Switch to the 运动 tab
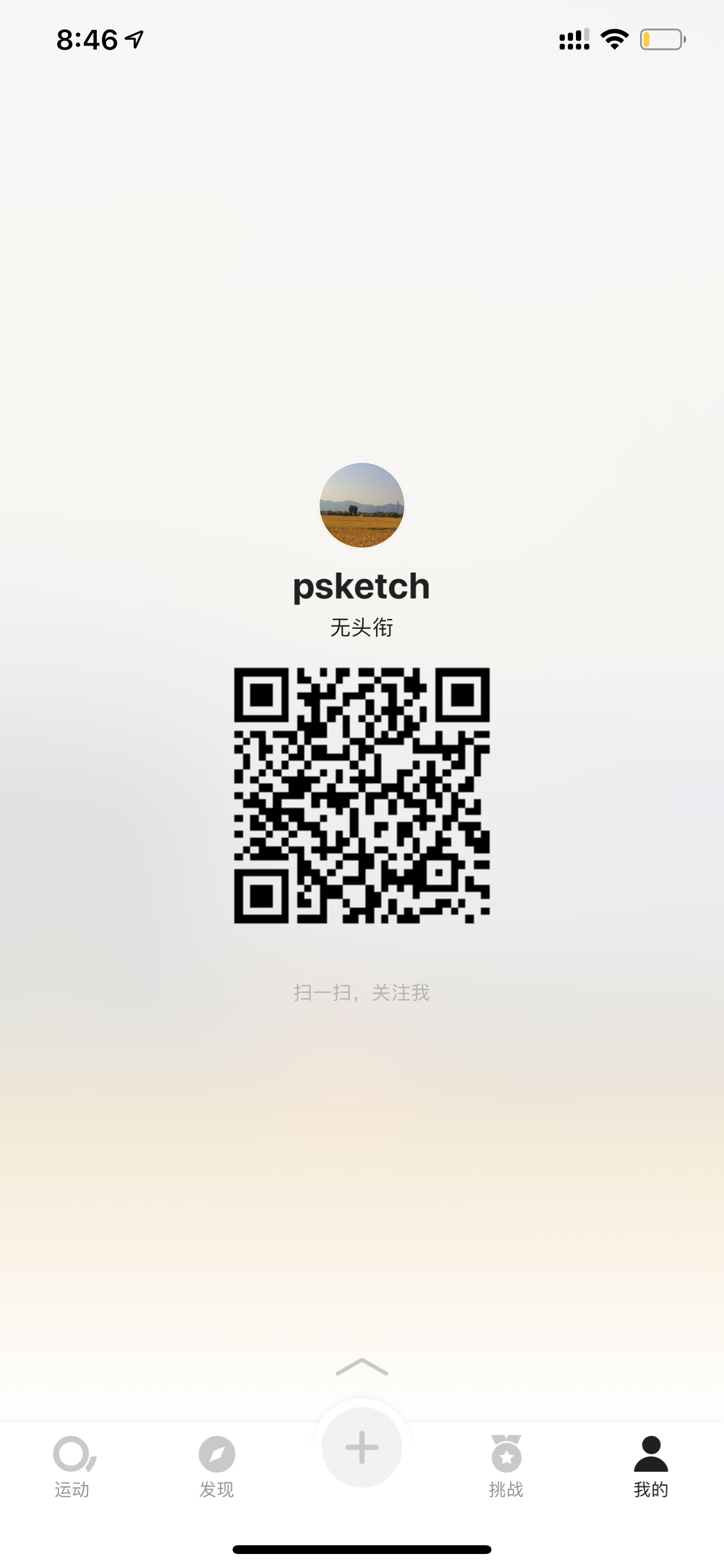The width and height of the screenshot is (724, 1568). pyautogui.click(x=73, y=1467)
